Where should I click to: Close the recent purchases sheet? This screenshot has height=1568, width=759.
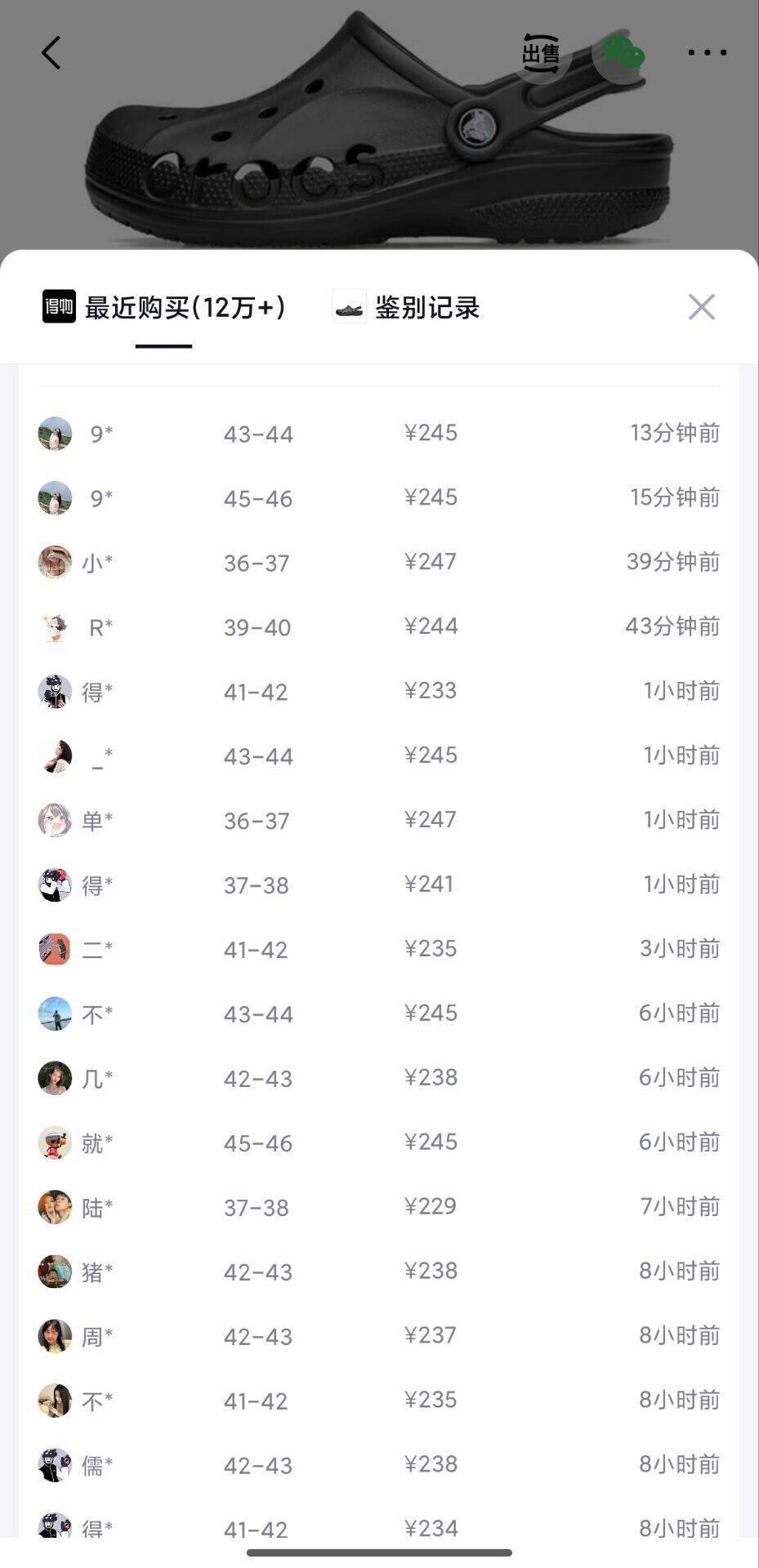tap(701, 307)
